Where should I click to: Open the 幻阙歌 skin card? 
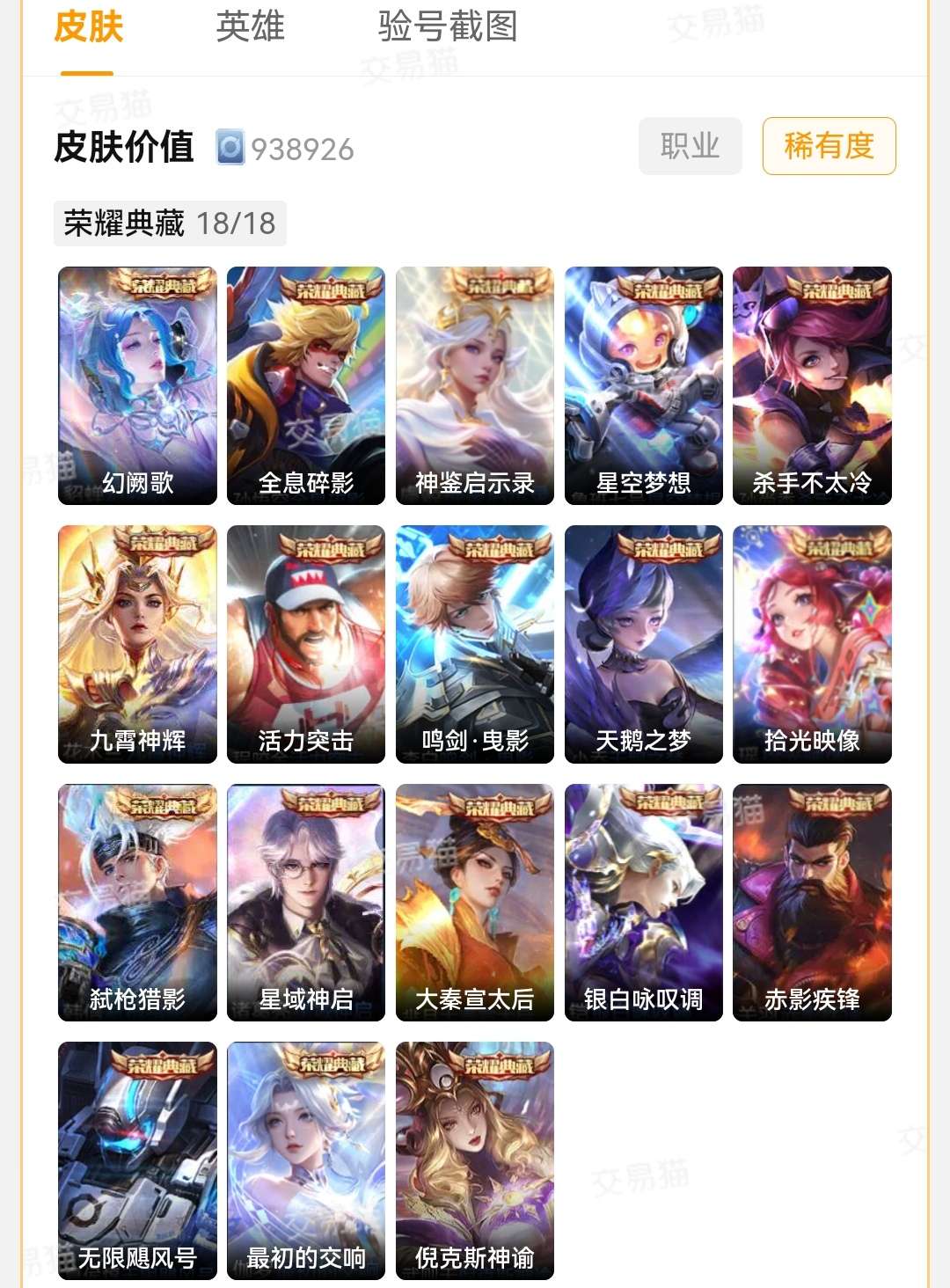tap(137, 385)
